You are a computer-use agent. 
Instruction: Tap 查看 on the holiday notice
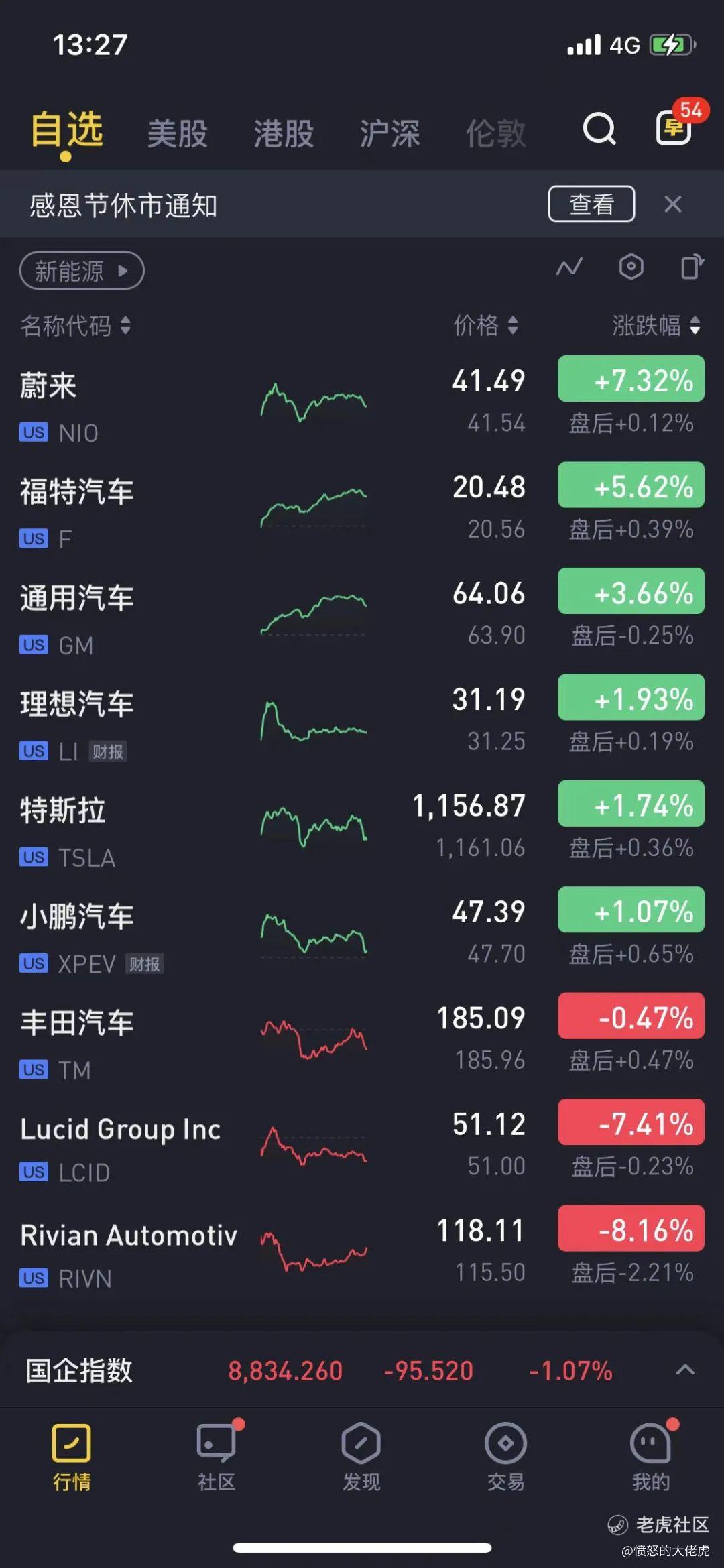pyautogui.click(x=591, y=204)
